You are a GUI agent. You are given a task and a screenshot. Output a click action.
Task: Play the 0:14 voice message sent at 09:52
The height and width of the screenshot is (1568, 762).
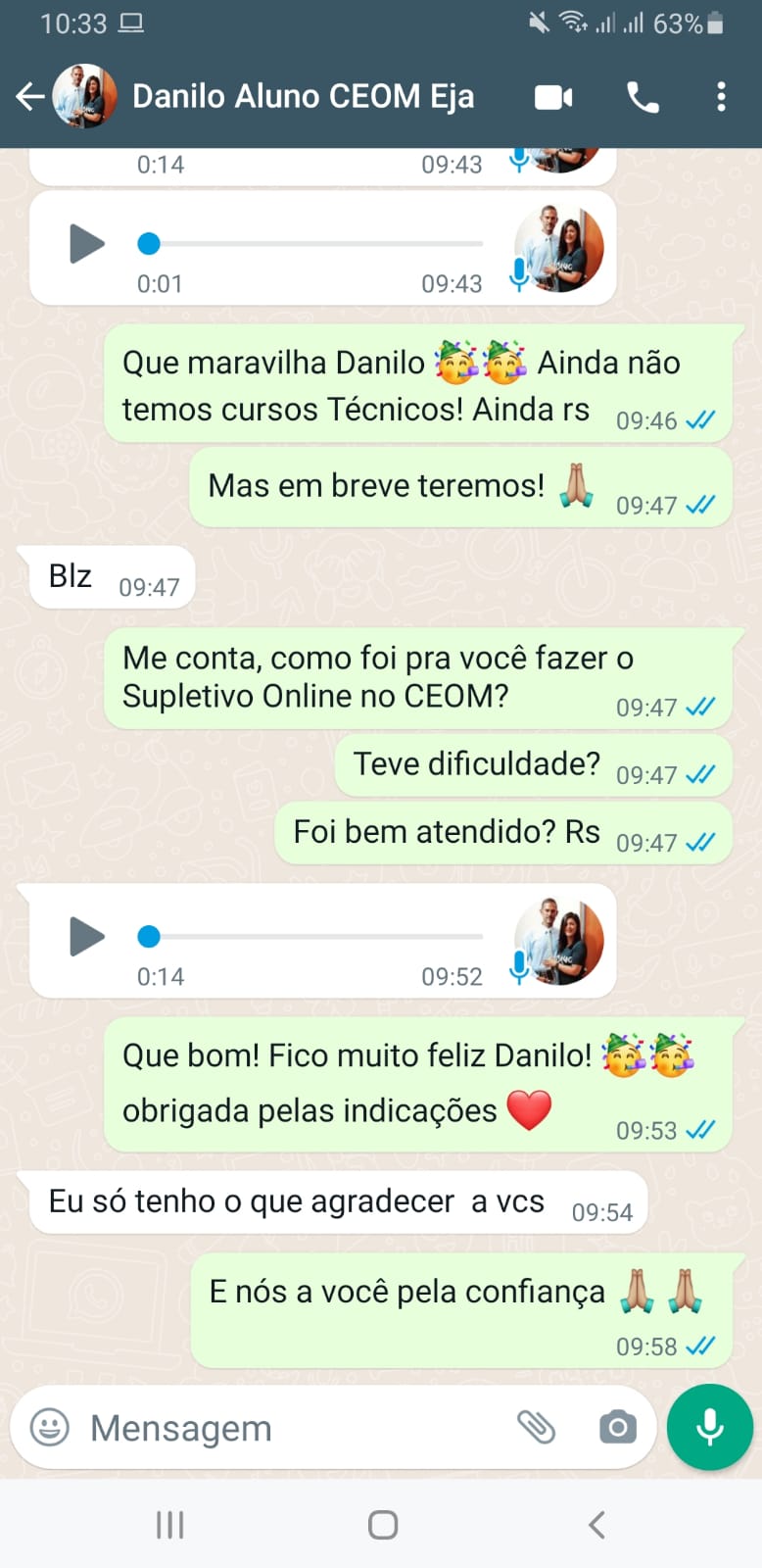[x=86, y=937]
